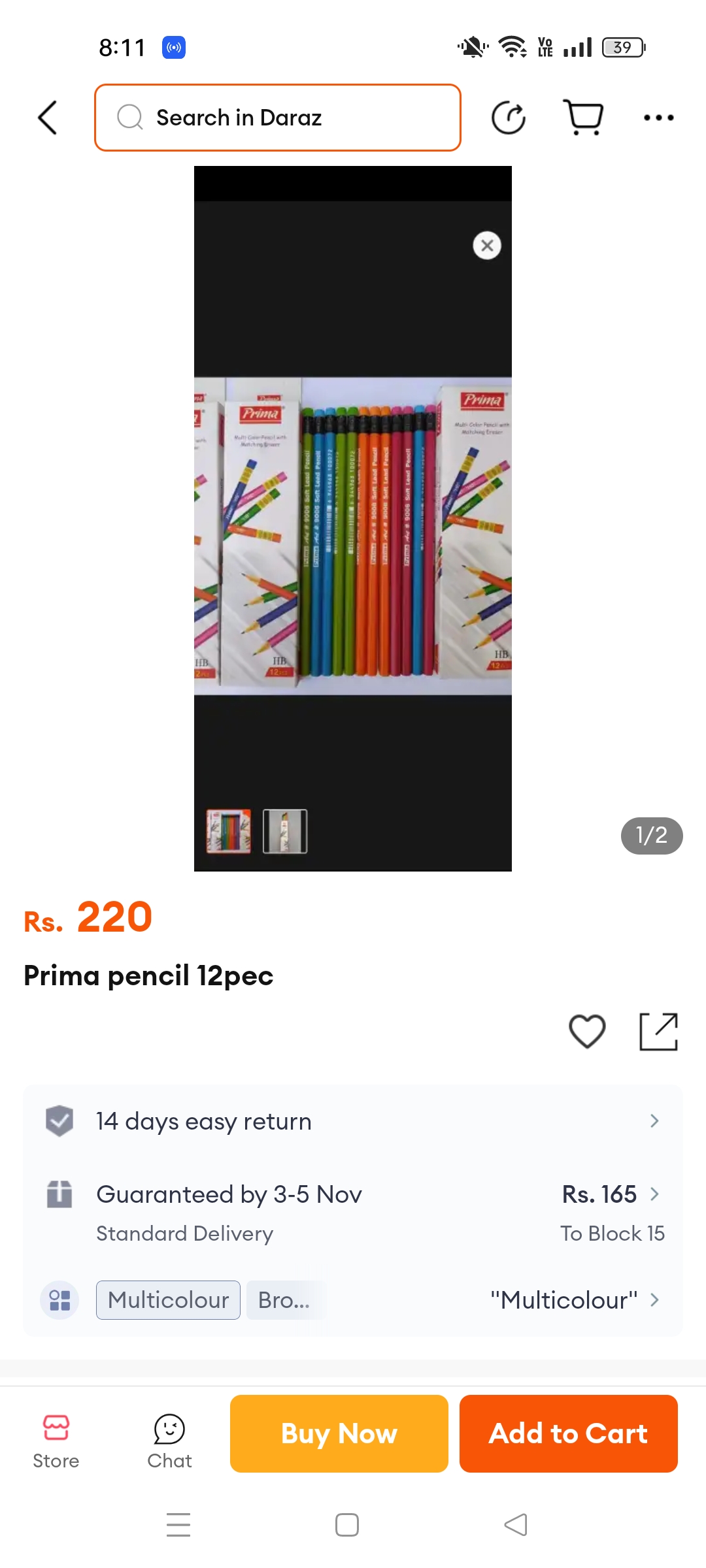
Task: Select the second product image thumbnail
Action: (285, 831)
